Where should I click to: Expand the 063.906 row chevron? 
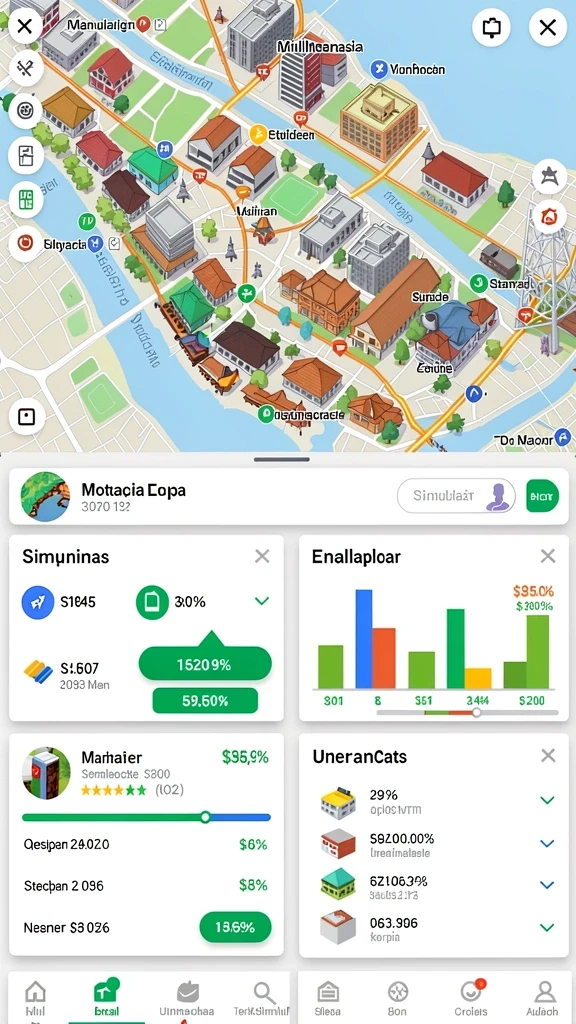pyautogui.click(x=547, y=927)
